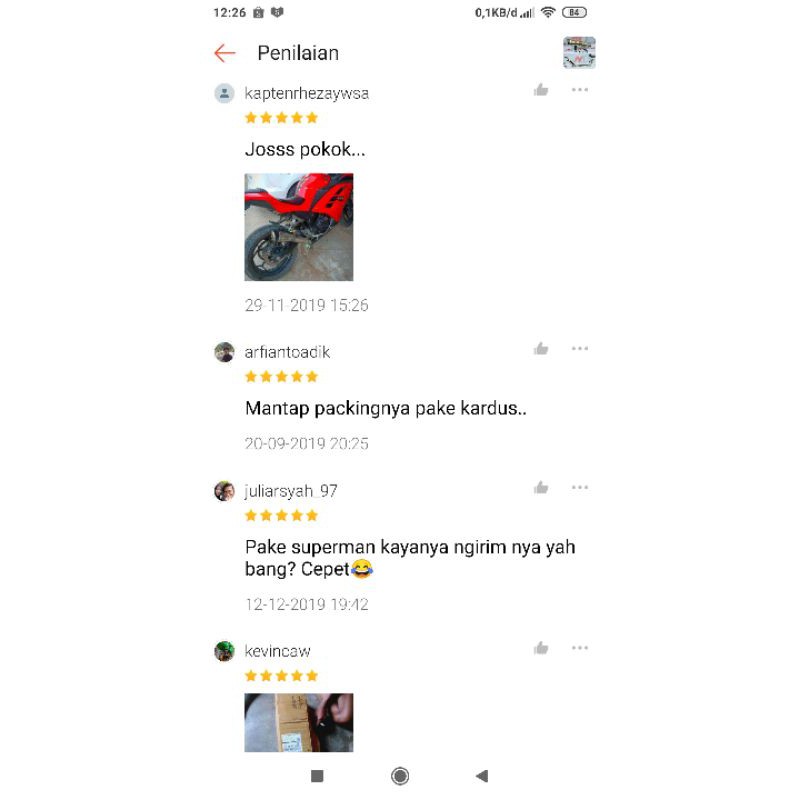This screenshot has width=800, height=800.
Task: View the package photo in kevincaw's review
Action: click(299, 722)
